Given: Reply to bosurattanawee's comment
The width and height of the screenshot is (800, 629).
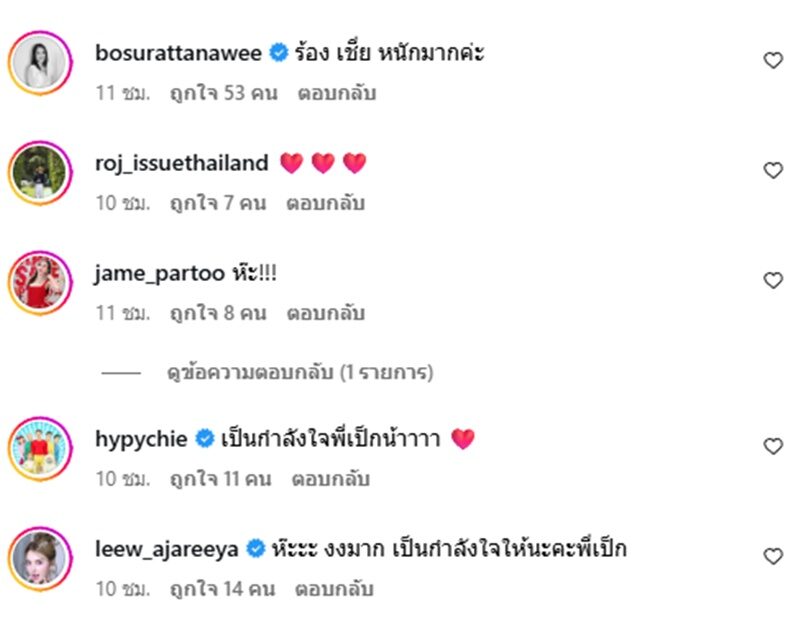Looking at the screenshot, I should click(337, 94).
